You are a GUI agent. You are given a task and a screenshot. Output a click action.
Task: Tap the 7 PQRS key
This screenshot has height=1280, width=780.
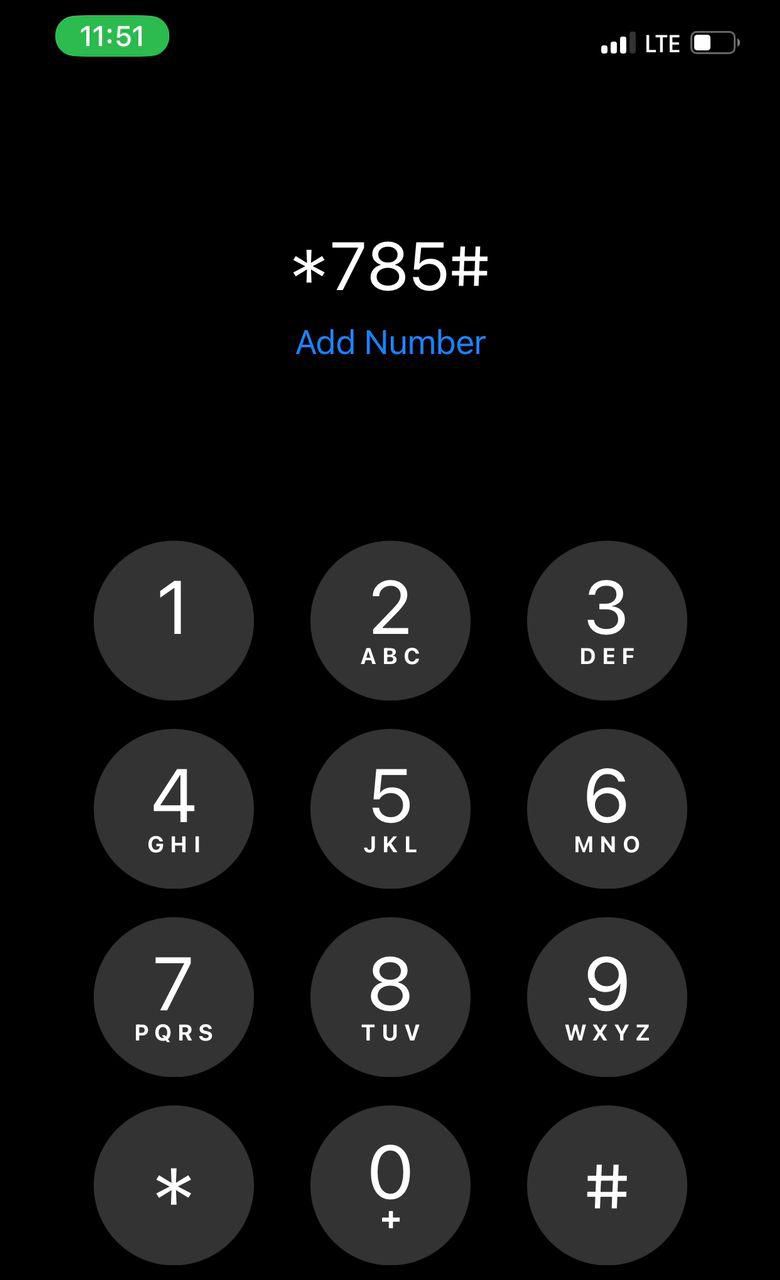173,997
